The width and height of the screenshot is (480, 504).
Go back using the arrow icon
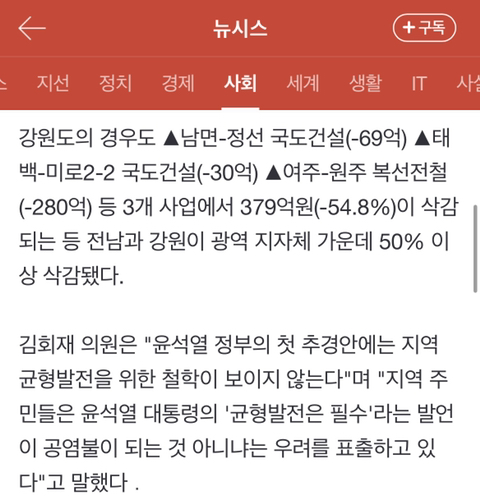point(32,28)
